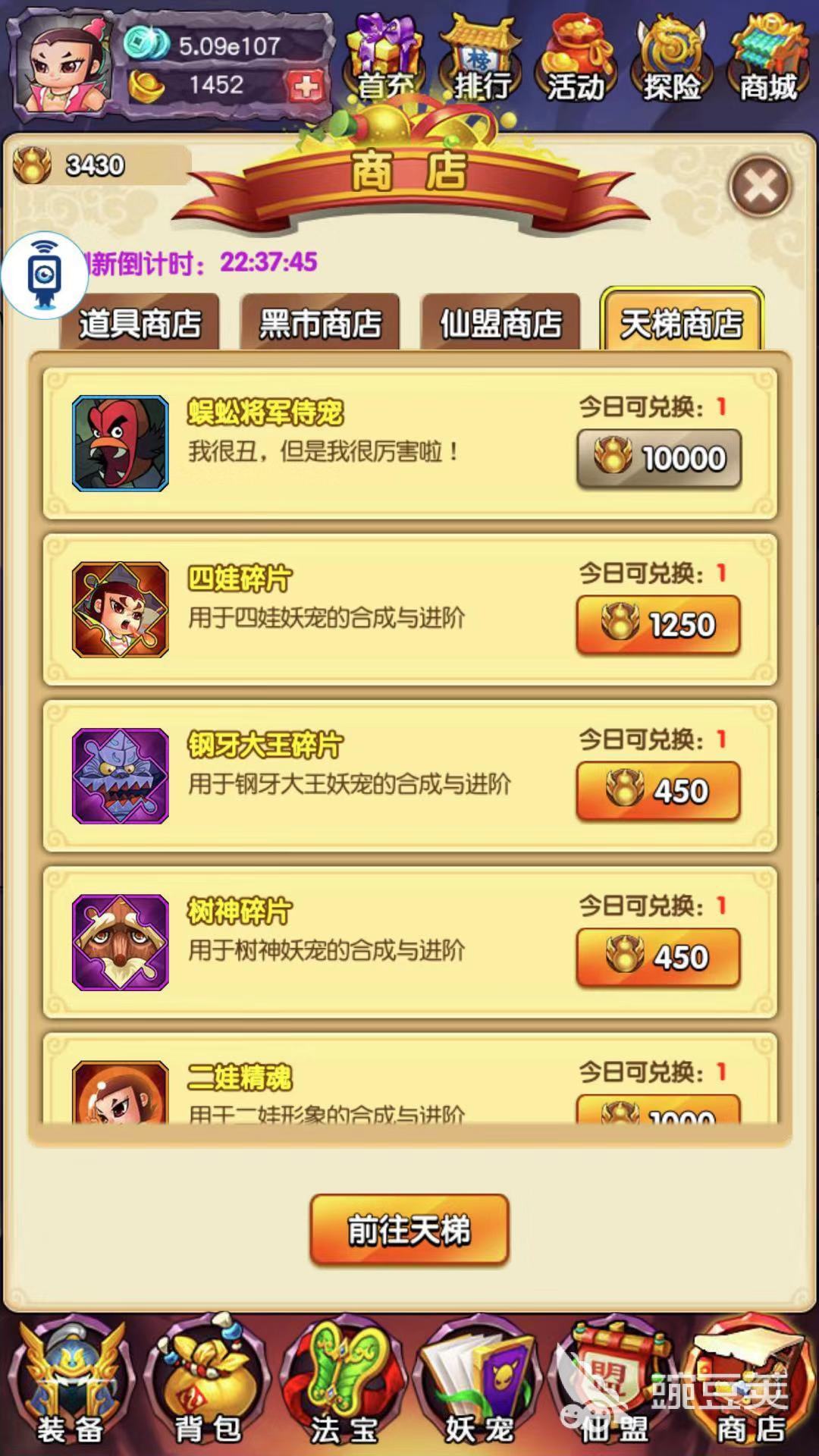Switch to the 道具商店 tab
The image size is (819, 1456).
(140, 324)
